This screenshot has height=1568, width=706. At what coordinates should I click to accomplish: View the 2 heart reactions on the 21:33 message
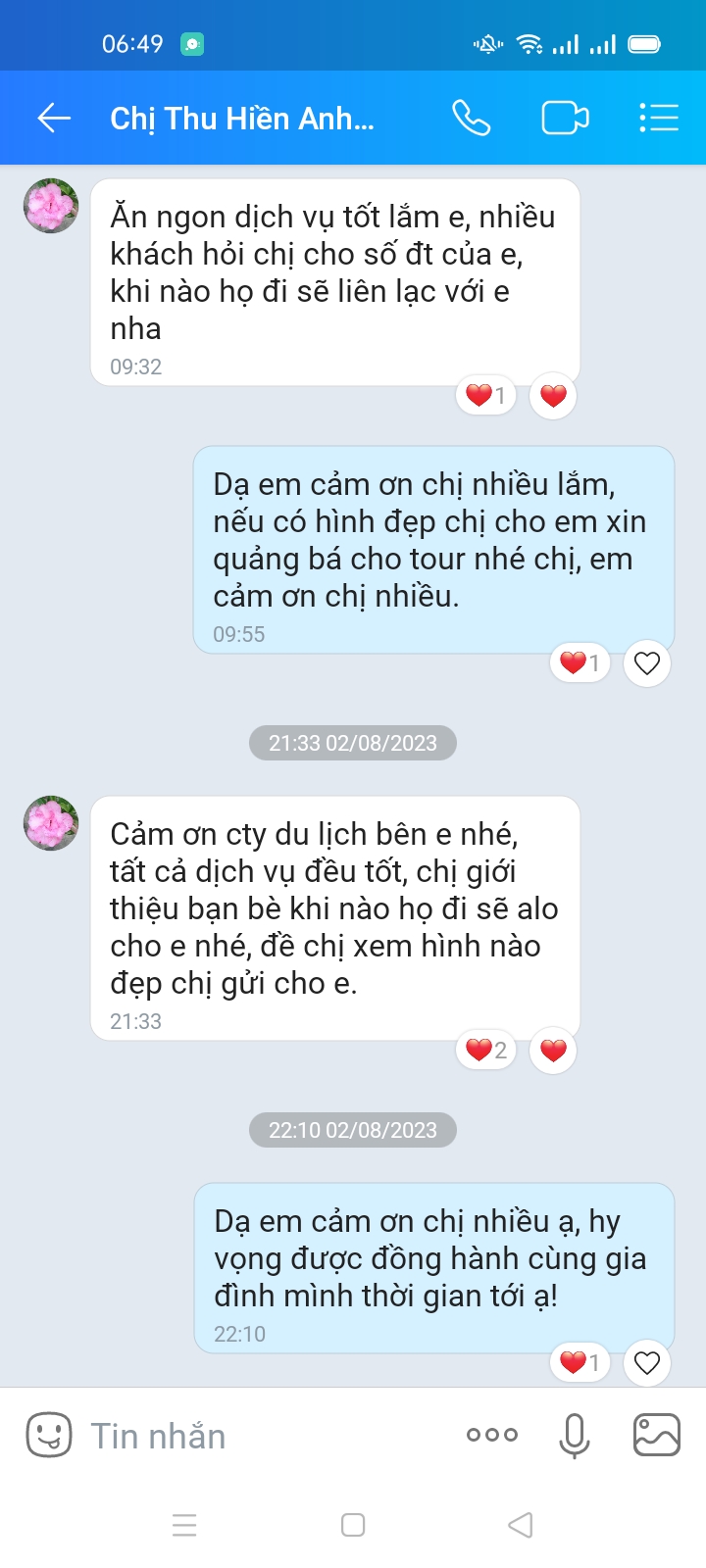click(x=486, y=1051)
